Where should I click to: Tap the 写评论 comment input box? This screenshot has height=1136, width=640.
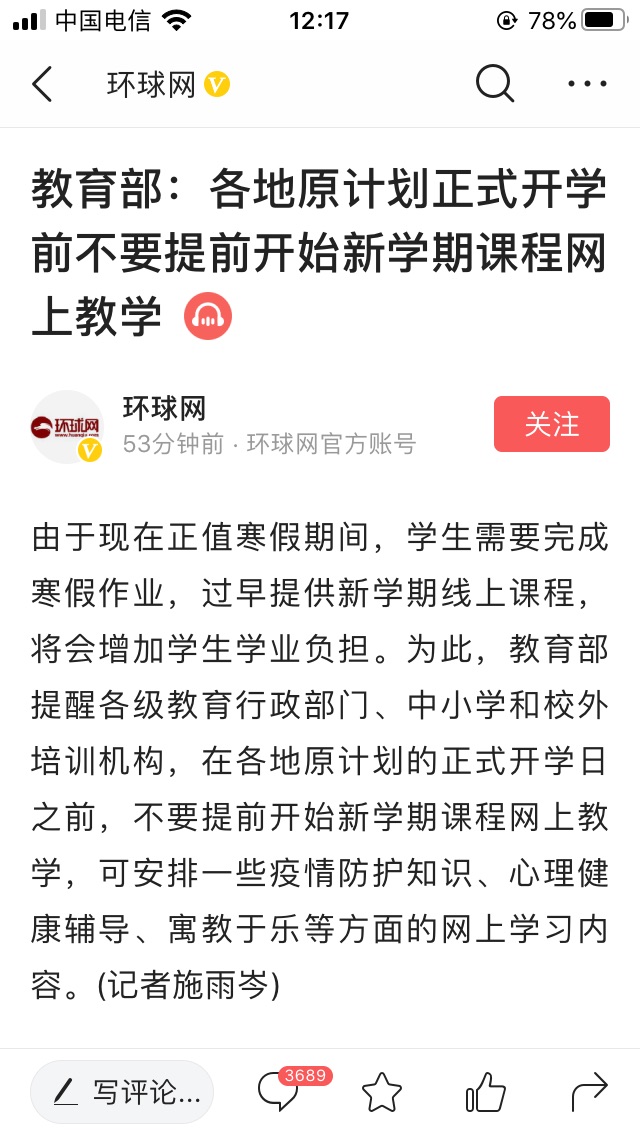click(122, 1092)
